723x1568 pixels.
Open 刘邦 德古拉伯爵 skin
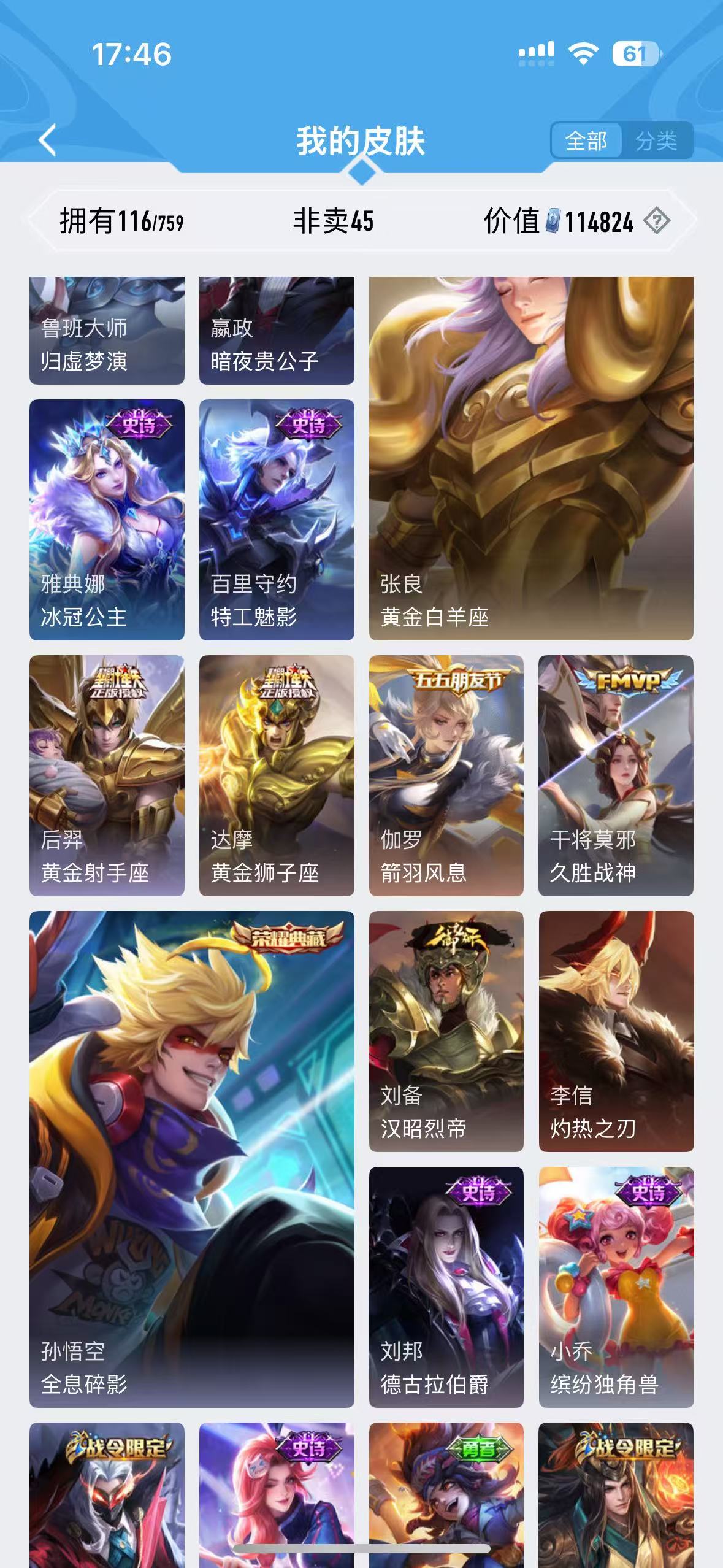(446, 1287)
